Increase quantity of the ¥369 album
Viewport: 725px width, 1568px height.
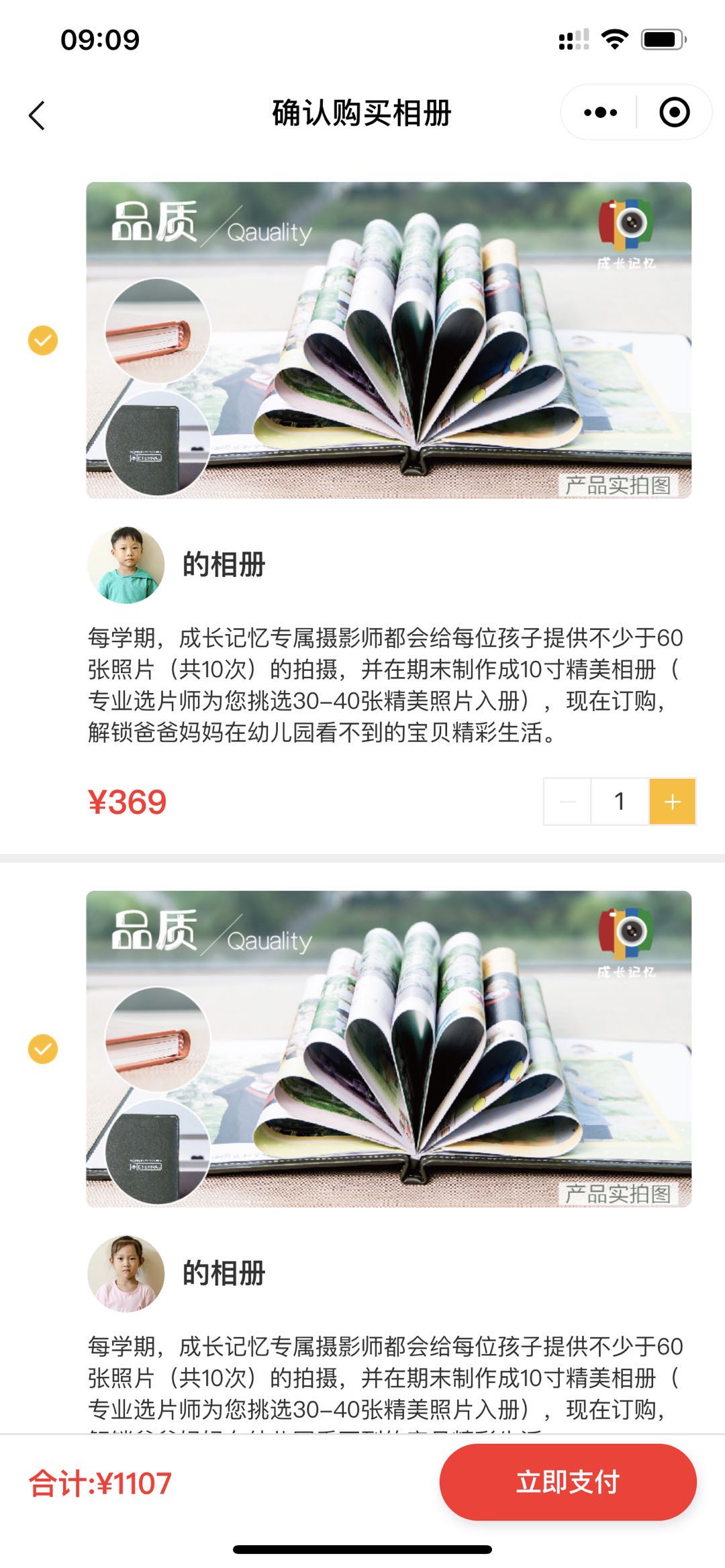pyautogui.click(x=672, y=801)
